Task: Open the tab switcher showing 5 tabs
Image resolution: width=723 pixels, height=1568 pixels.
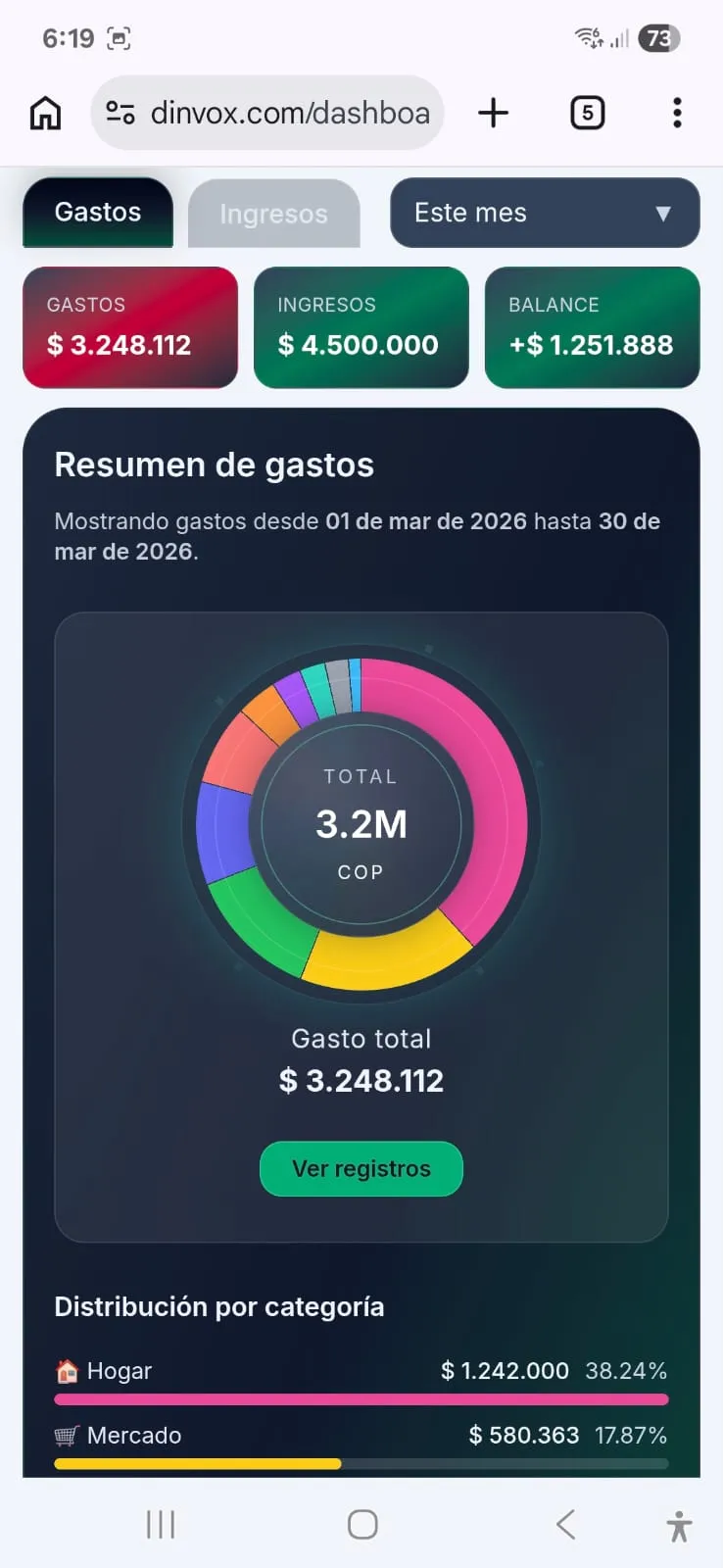Action: (x=587, y=113)
